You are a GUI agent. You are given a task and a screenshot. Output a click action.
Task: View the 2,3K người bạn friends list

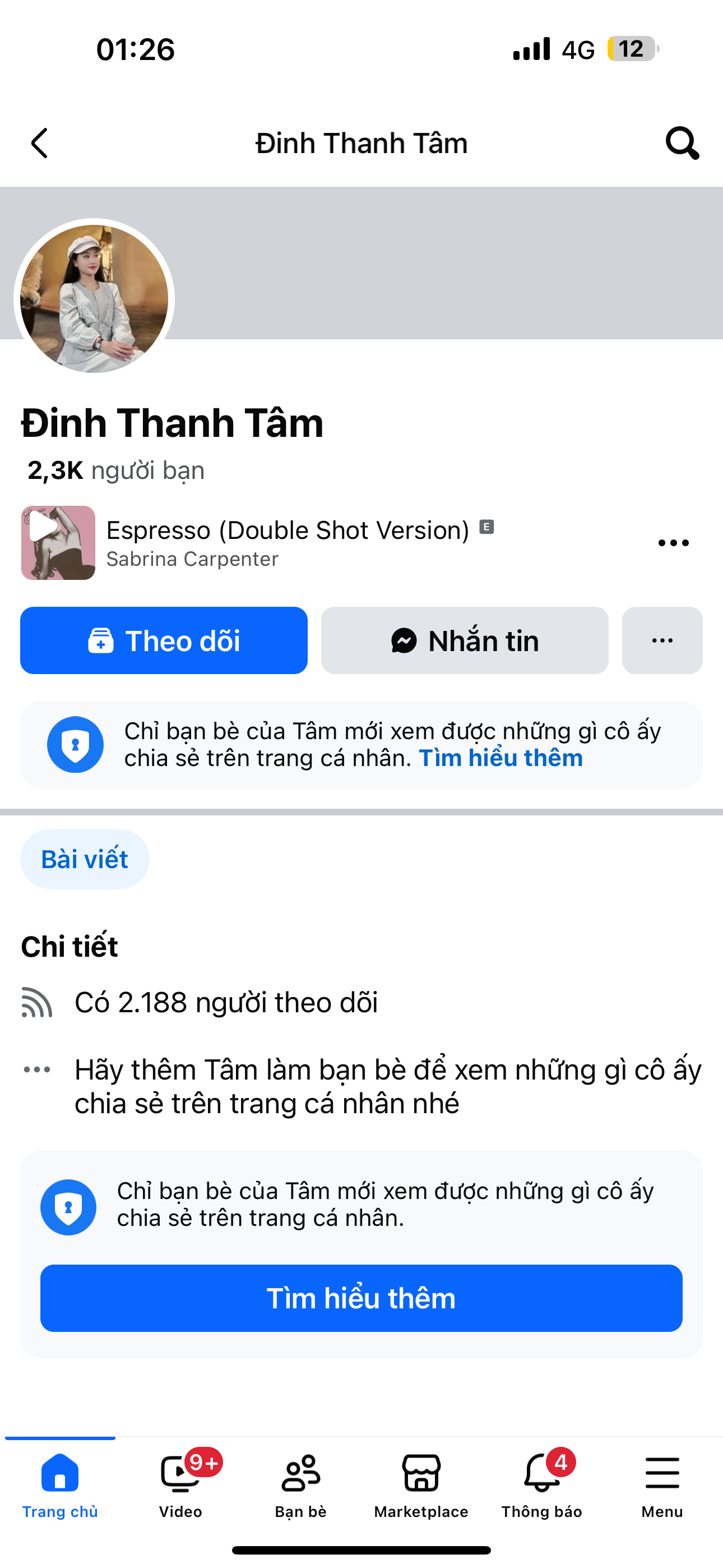tap(115, 471)
